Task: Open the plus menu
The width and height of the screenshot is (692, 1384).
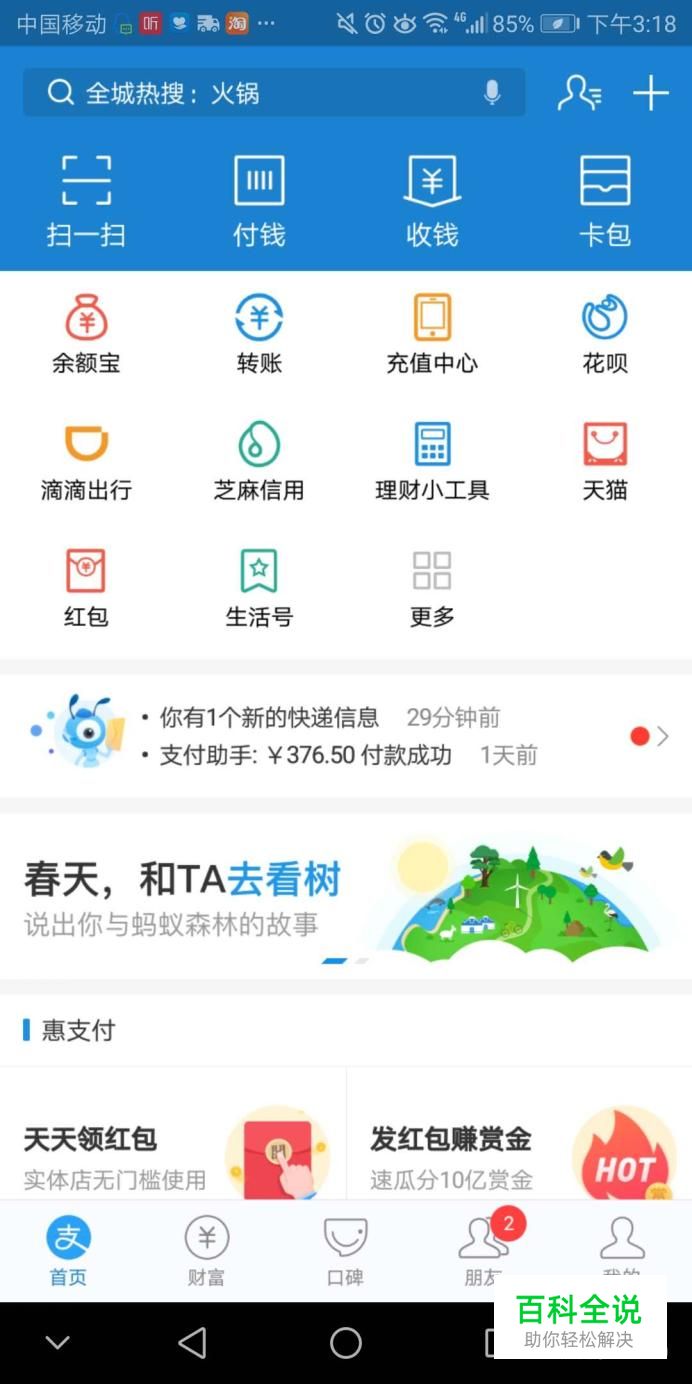Action: [650, 93]
